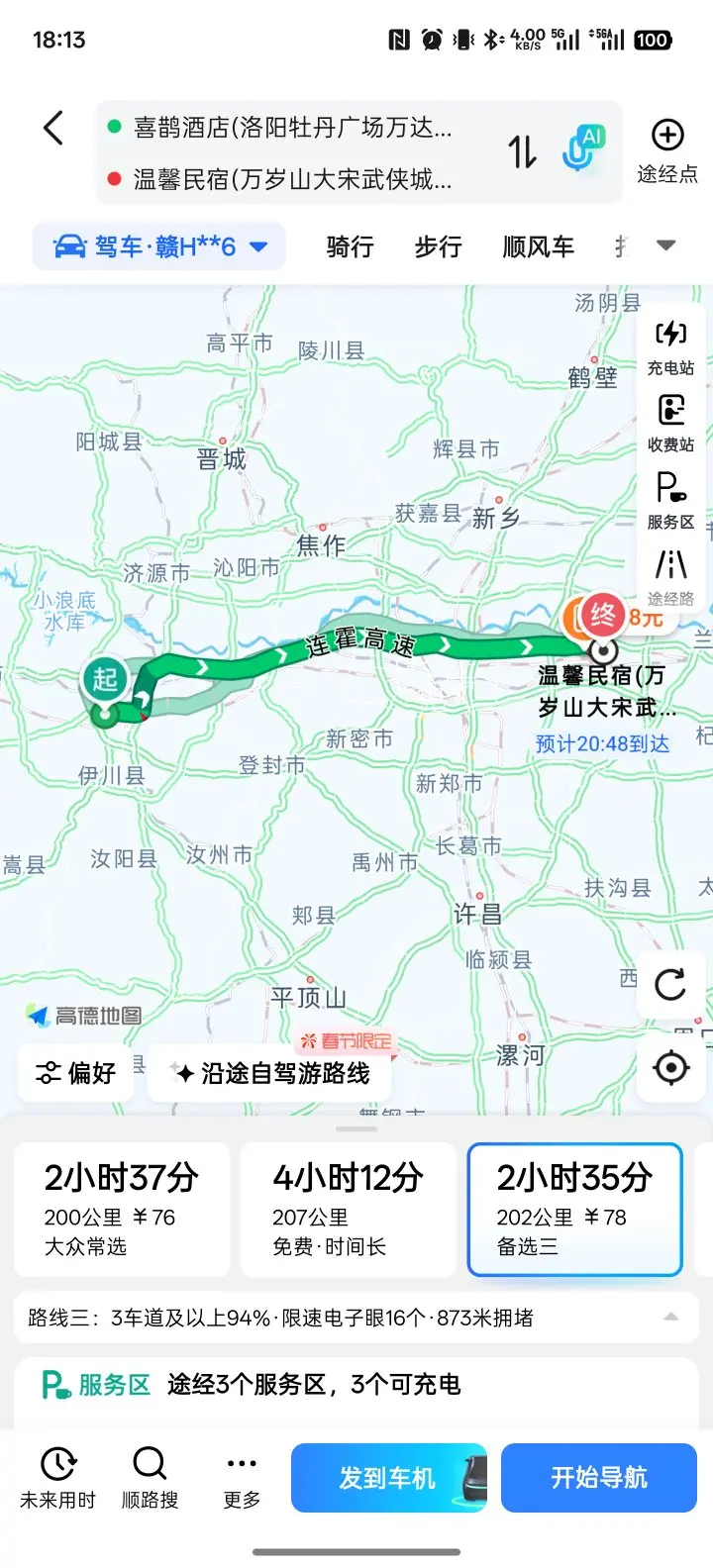Start navigation with 开始导航

pos(599,1478)
